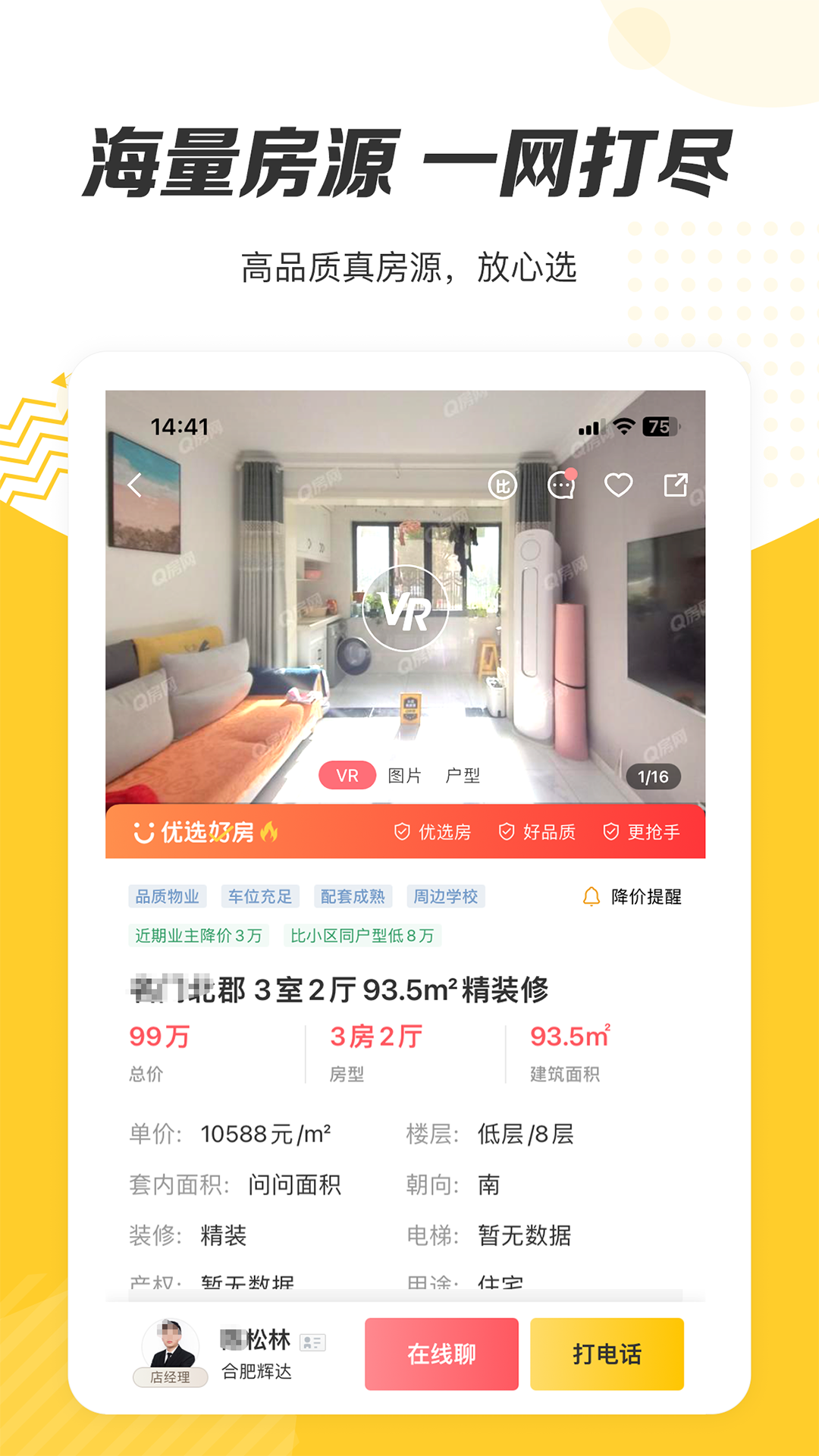Switch to the 户型 tab
This screenshot has height=1456, width=819.
pos(465,776)
